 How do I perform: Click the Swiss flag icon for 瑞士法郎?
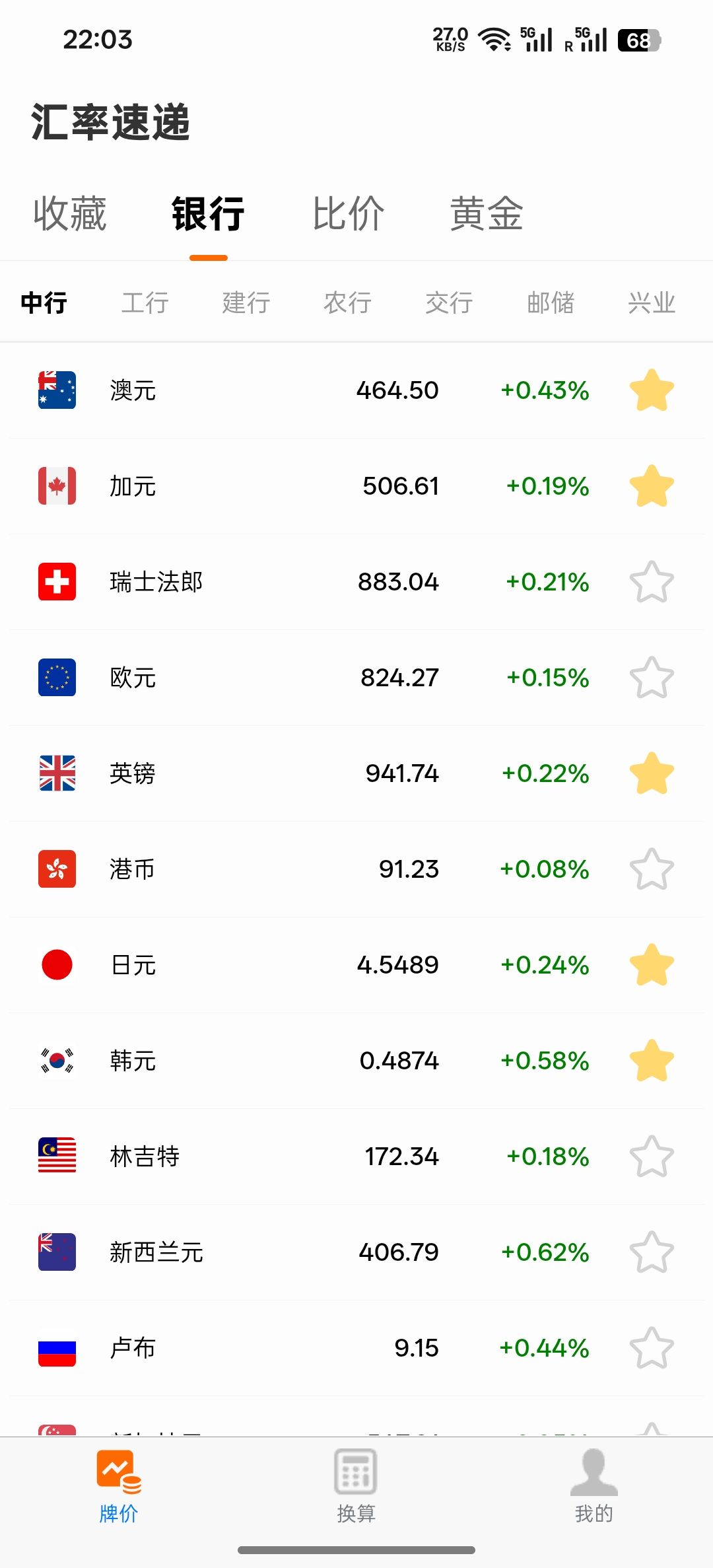[x=57, y=582]
